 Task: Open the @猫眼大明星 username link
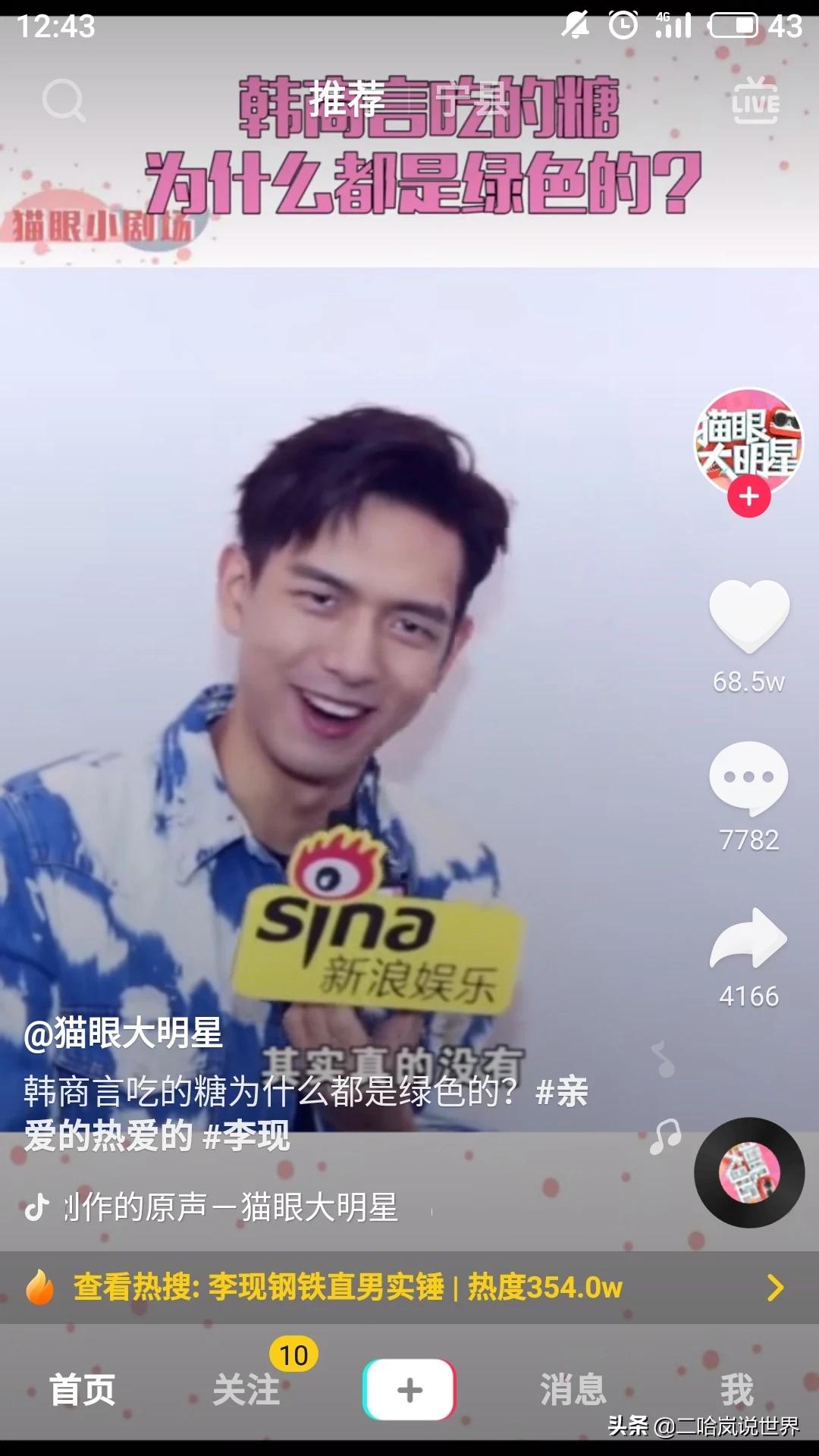123,1034
